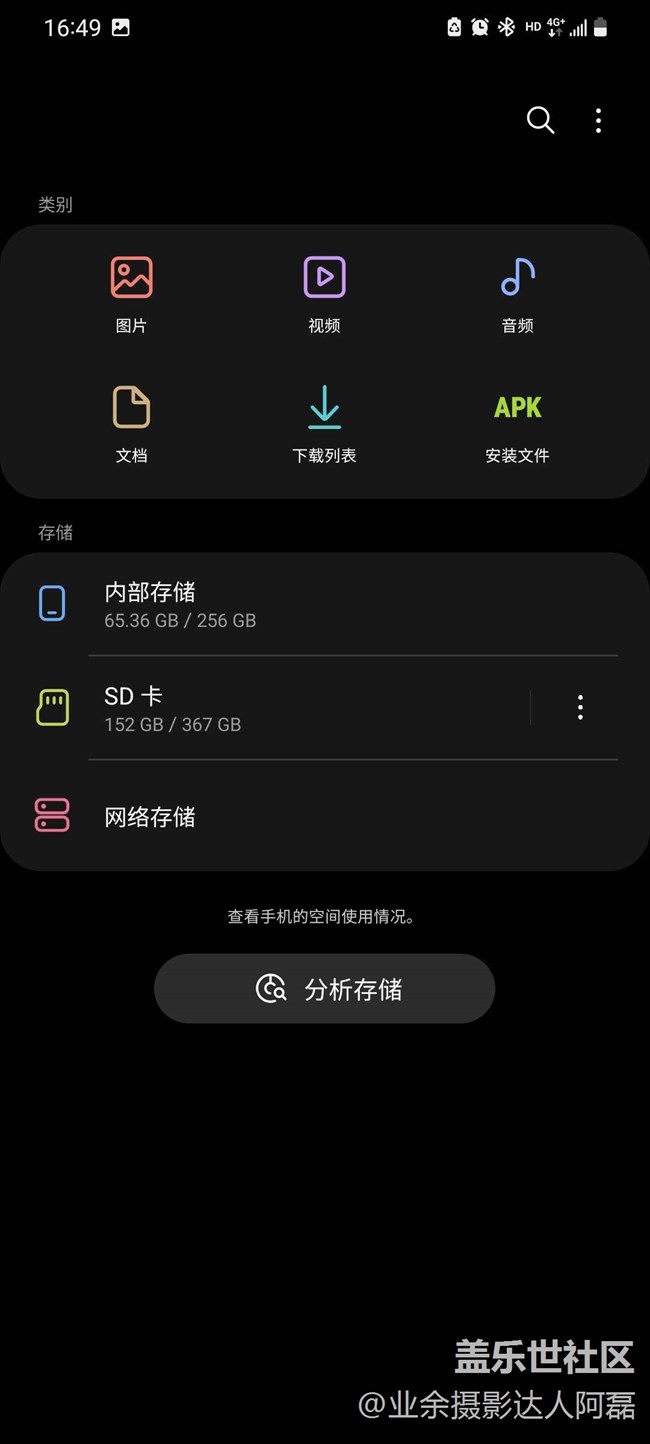Open 内部存储
Viewport: 650px width, 1444px height.
[325, 604]
